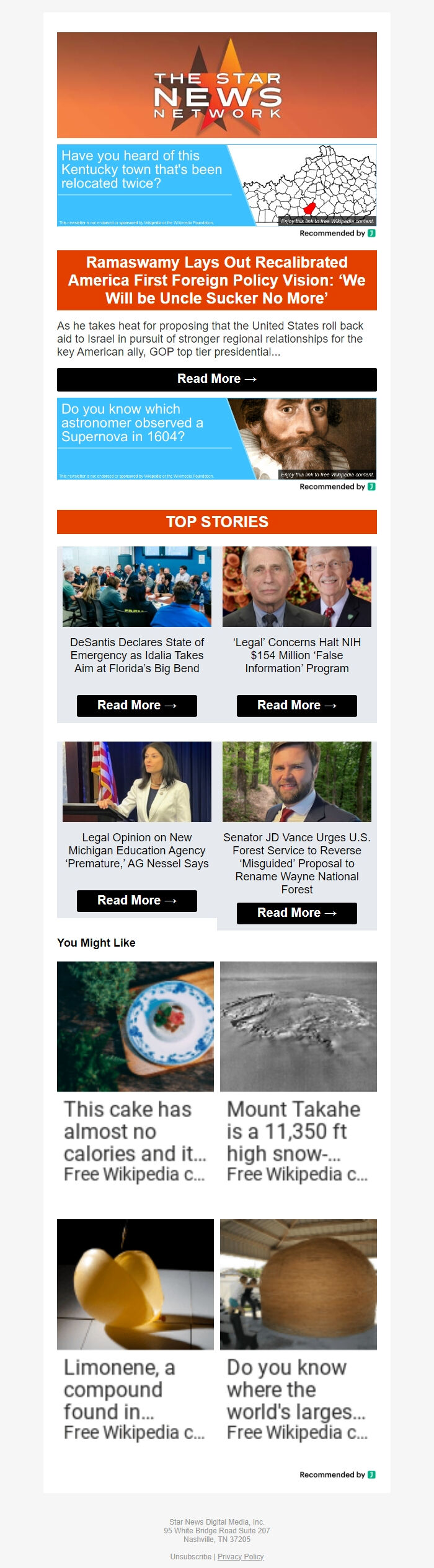The image size is (434, 1568).
Task: Open the Ramaswamy foreign policy headline
Action: [216, 280]
